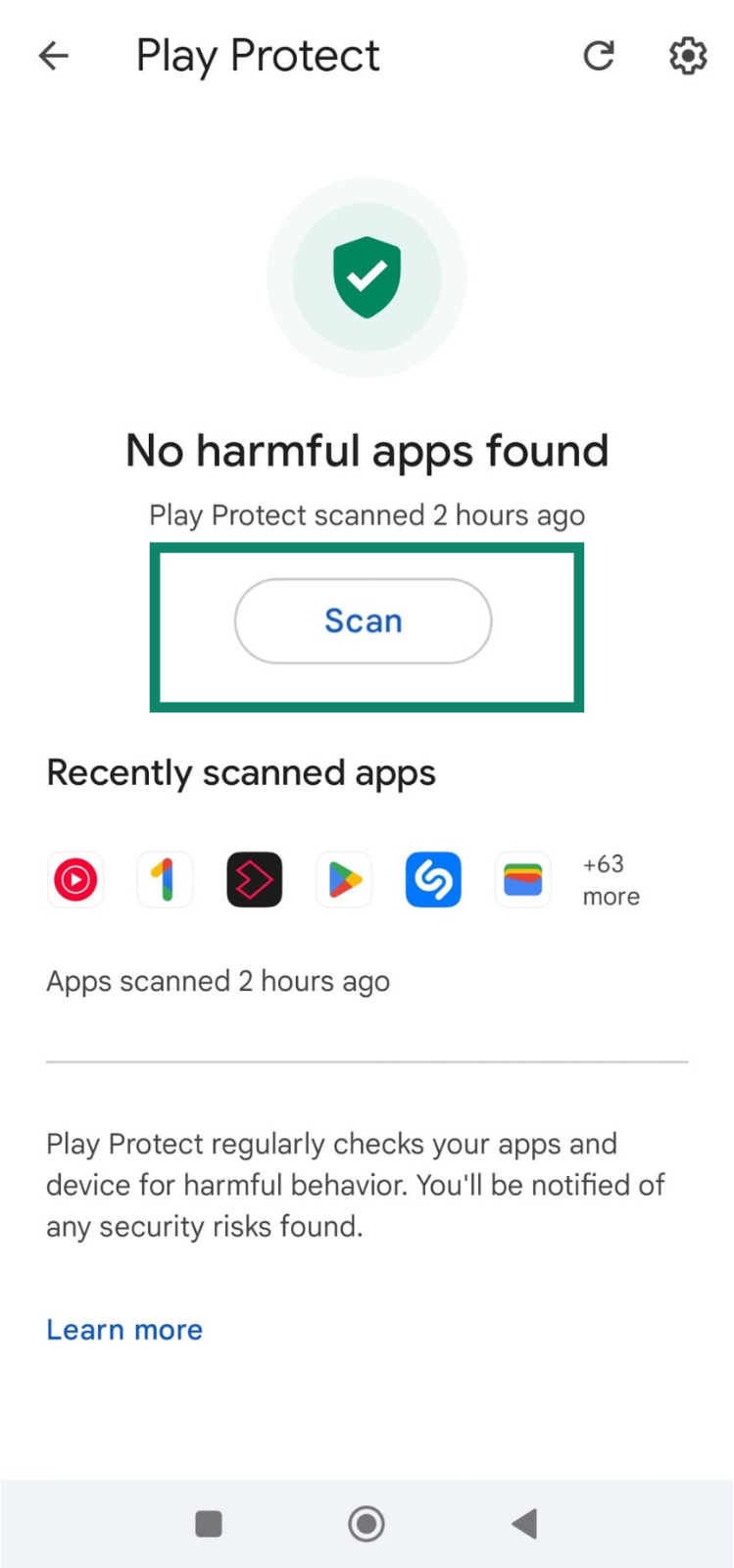Open recent apps from navigation bar
The width and height of the screenshot is (734, 1568).
pyautogui.click(x=209, y=1524)
